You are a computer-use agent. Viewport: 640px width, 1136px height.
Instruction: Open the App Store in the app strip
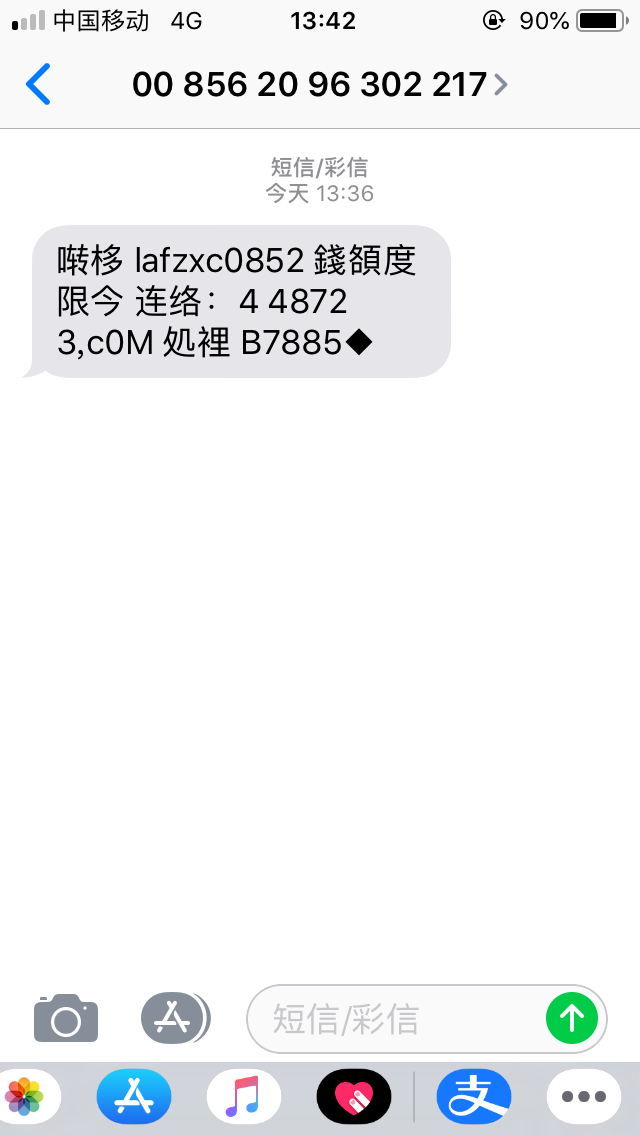[134, 1097]
